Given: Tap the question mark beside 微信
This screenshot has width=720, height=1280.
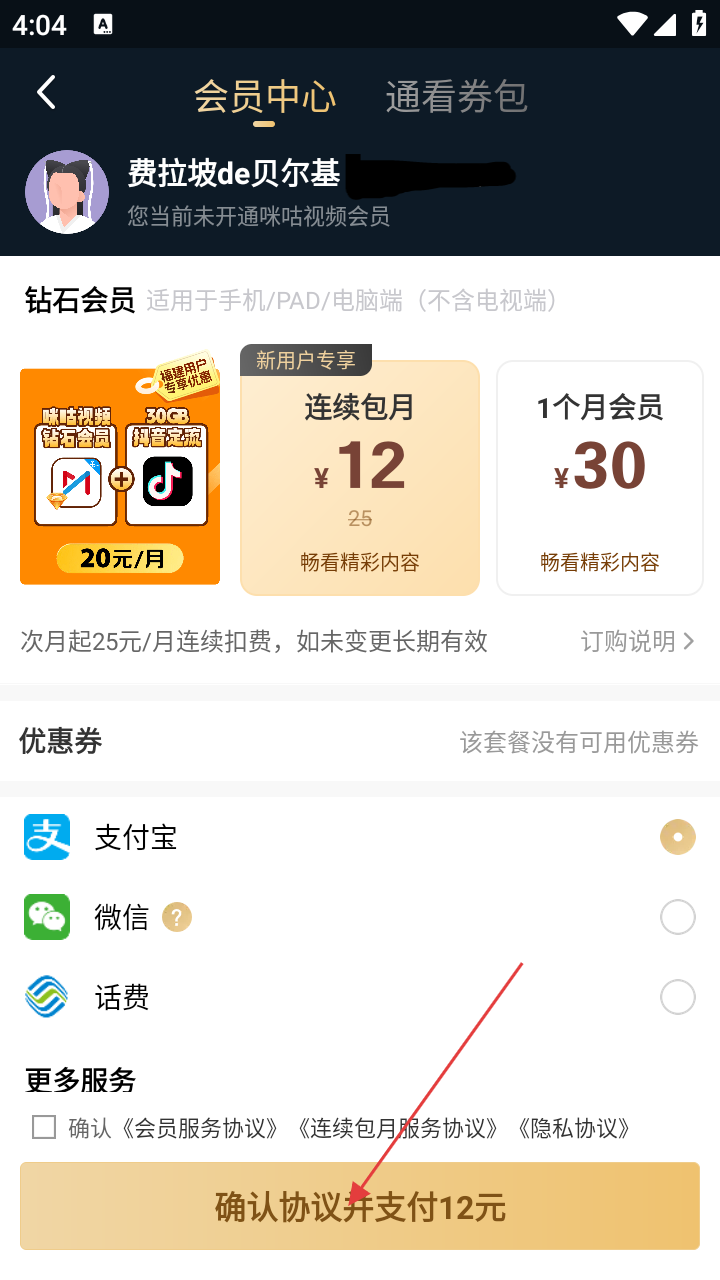Looking at the screenshot, I should pyautogui.click(x=177, y=917).
